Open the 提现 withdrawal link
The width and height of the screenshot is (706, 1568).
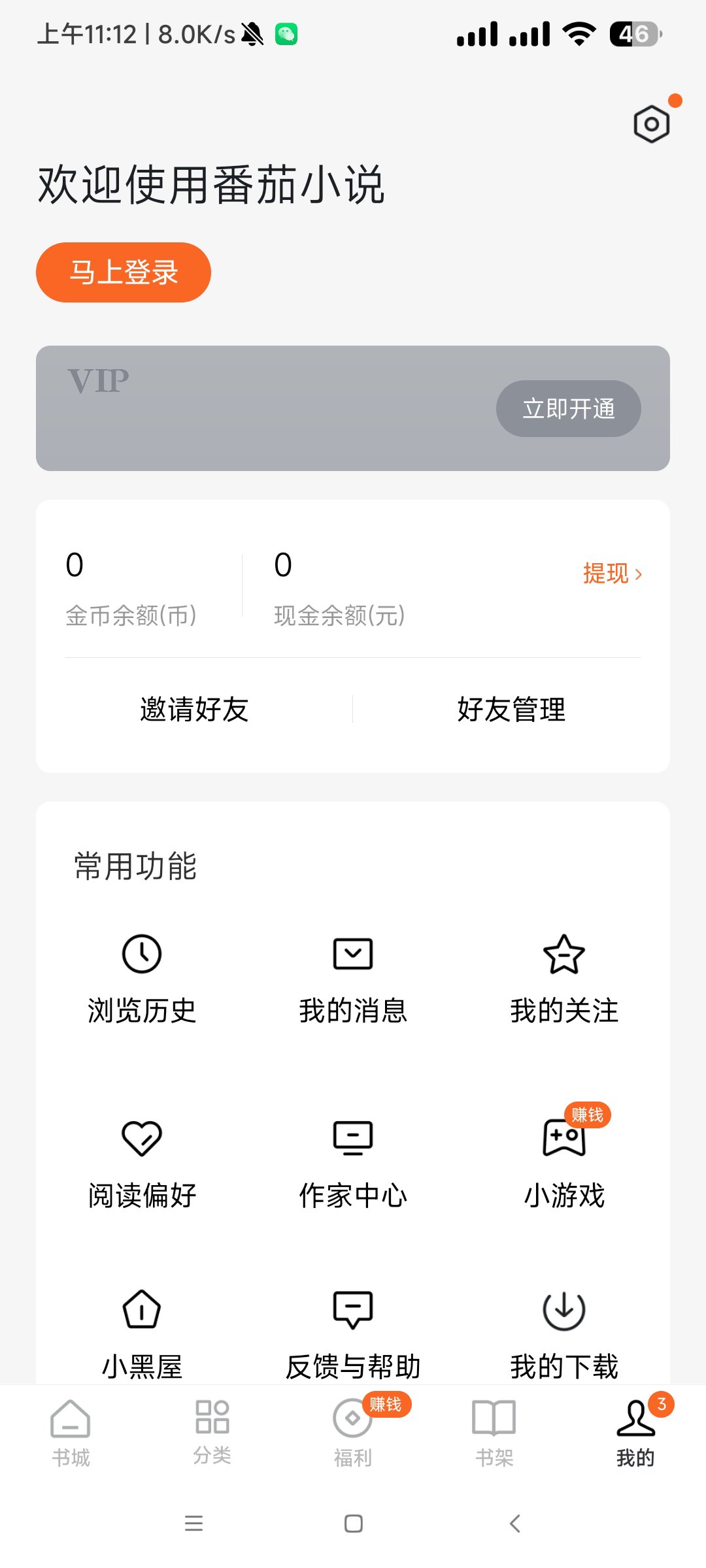[612, 574]
